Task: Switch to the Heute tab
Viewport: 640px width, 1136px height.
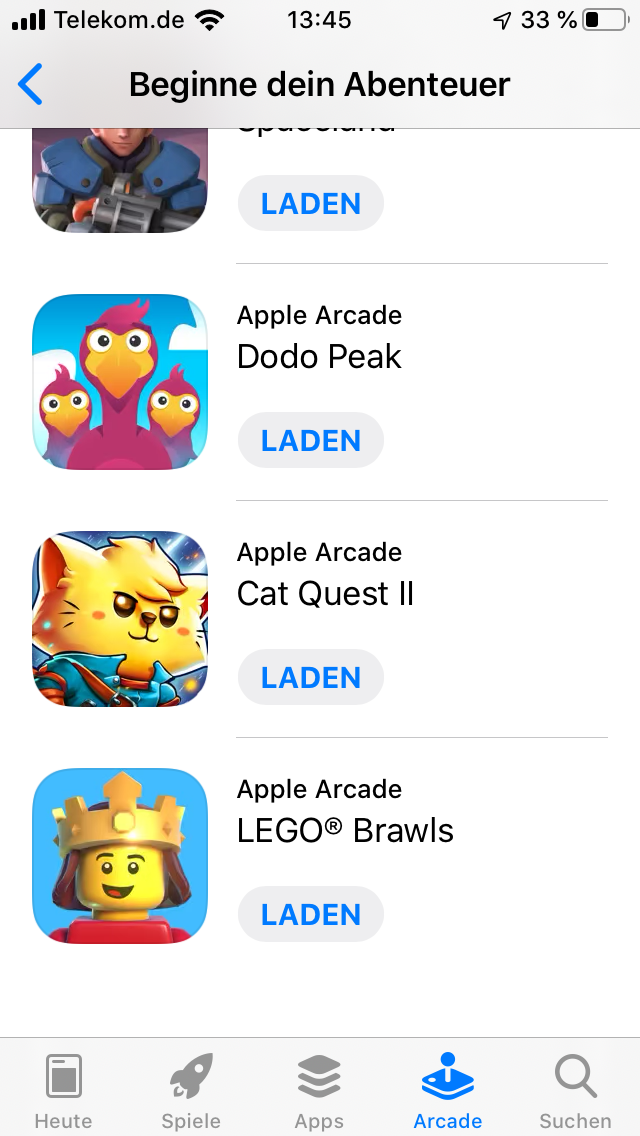Action: pyautogui.click(x=63, y=1092)
